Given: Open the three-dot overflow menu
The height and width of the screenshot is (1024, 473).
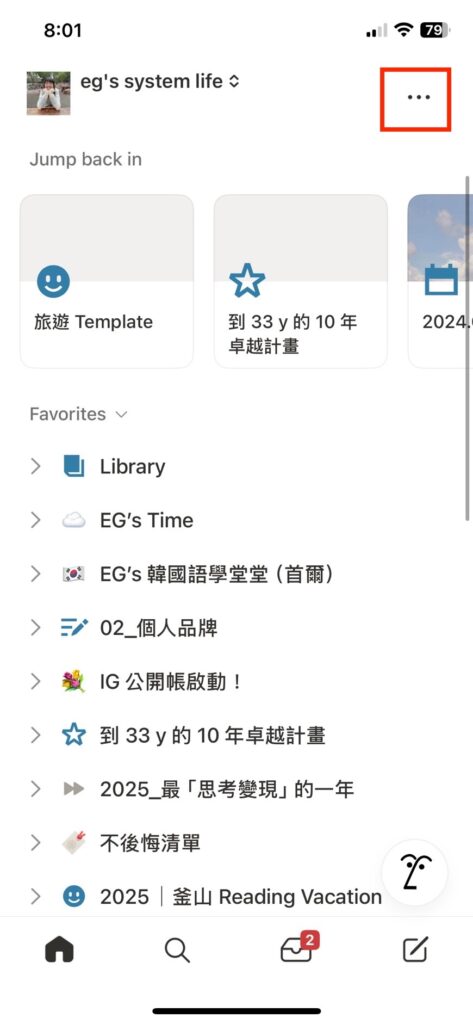Looking at the screenshot, I should coord(418,97).
